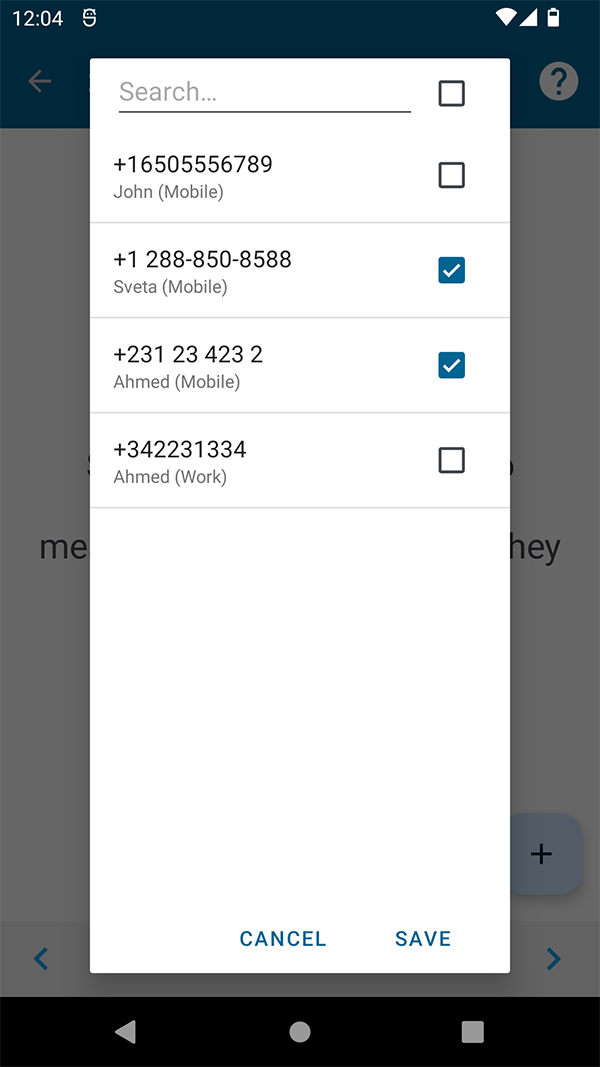Viewport: 600px width, 1067px height.
Task: Focus the Search field
Action: click(264, 93)
